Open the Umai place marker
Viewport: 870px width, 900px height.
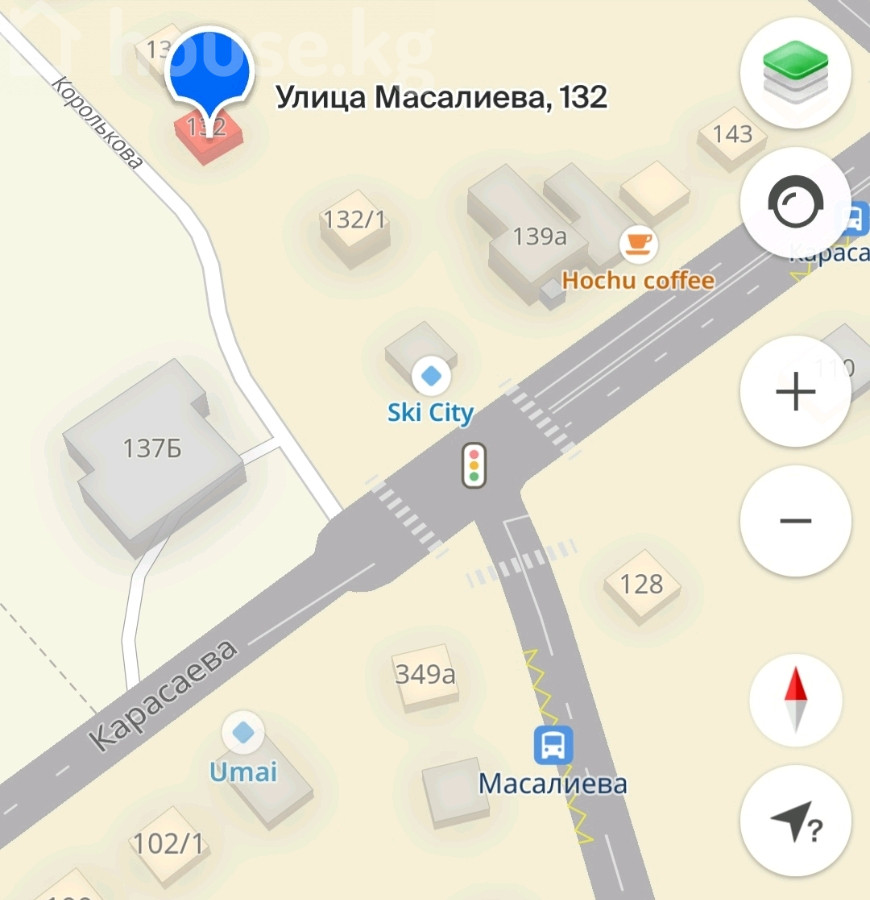243,734
